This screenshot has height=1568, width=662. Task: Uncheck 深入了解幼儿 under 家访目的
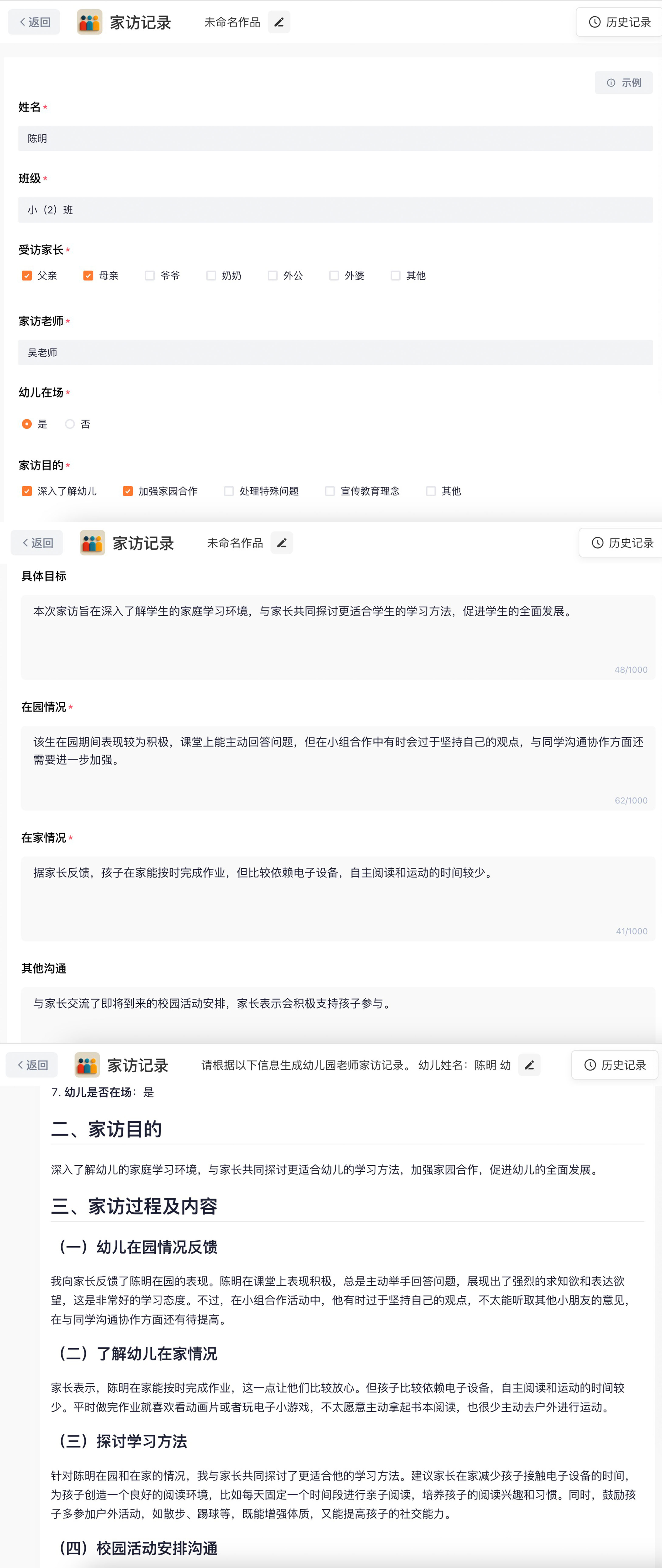(x=27, y=491)
